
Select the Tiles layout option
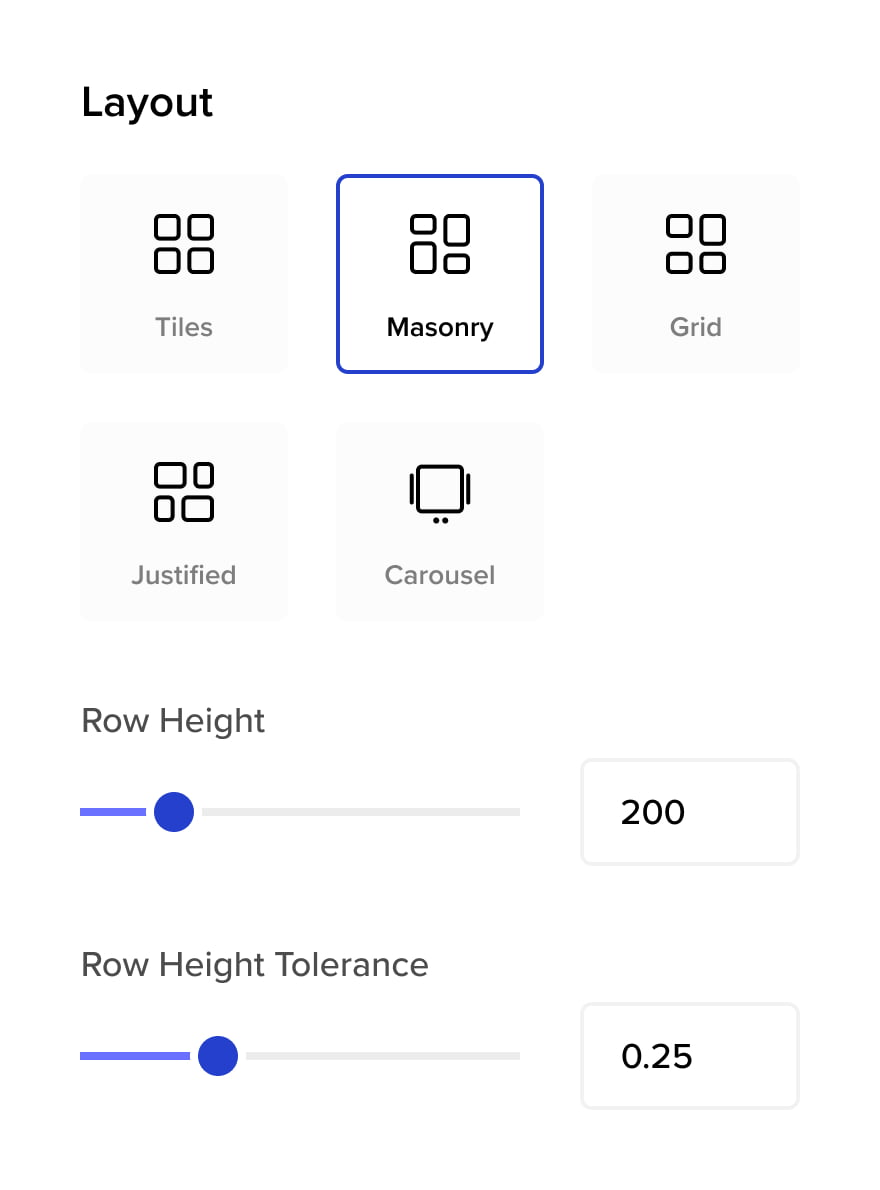coord(184,274)
